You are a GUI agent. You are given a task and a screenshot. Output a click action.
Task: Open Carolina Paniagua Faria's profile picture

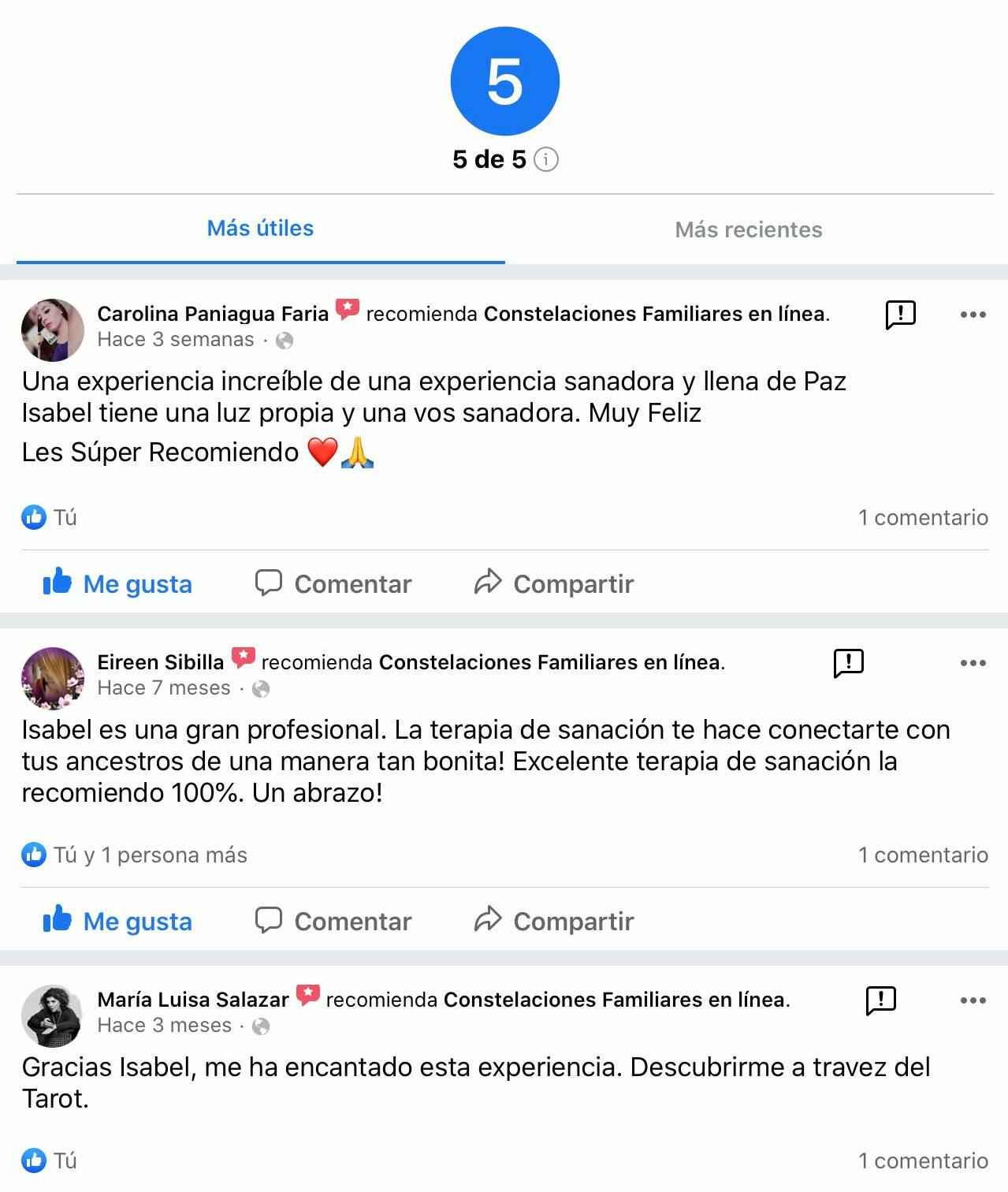pyautogui.click(x=53, y=330)
